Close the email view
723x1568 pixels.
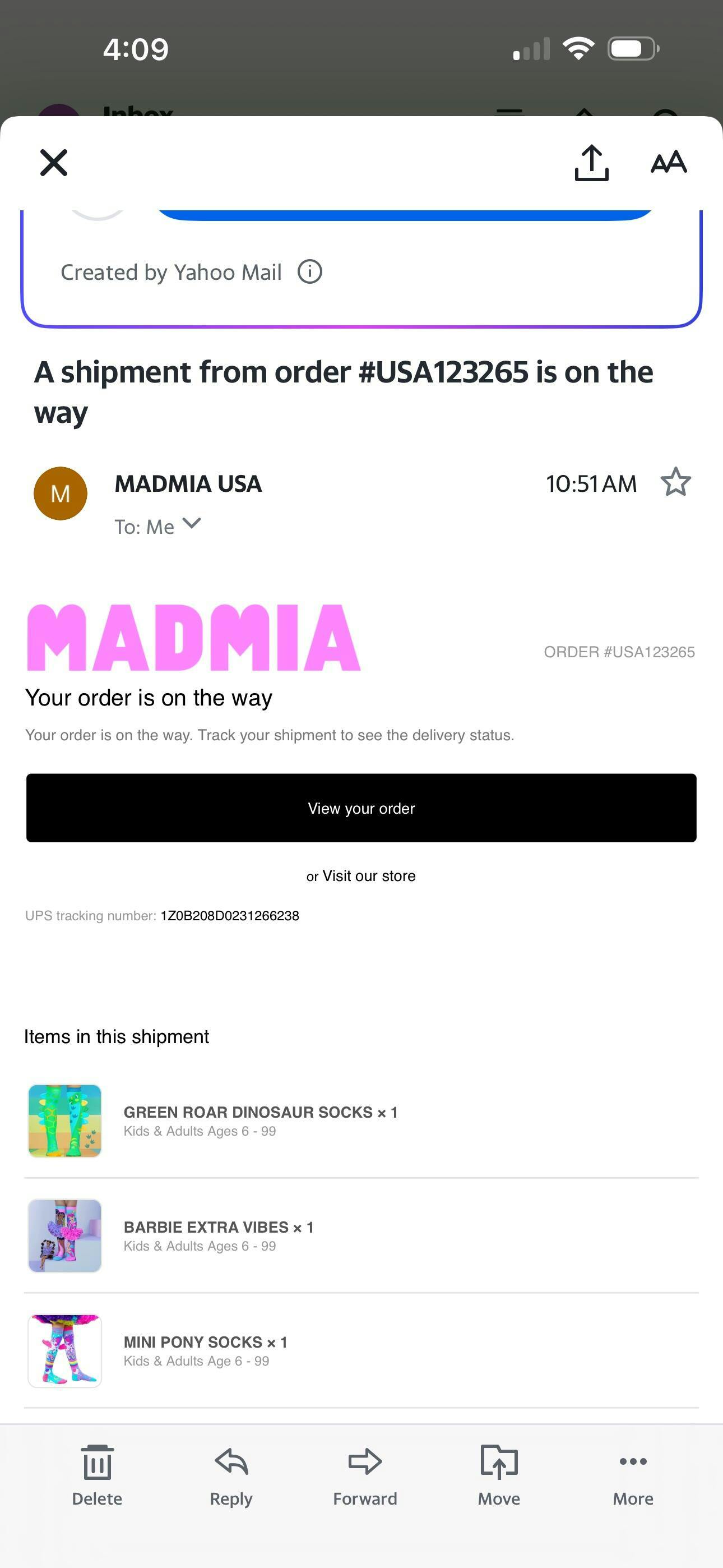coord(54,163)
